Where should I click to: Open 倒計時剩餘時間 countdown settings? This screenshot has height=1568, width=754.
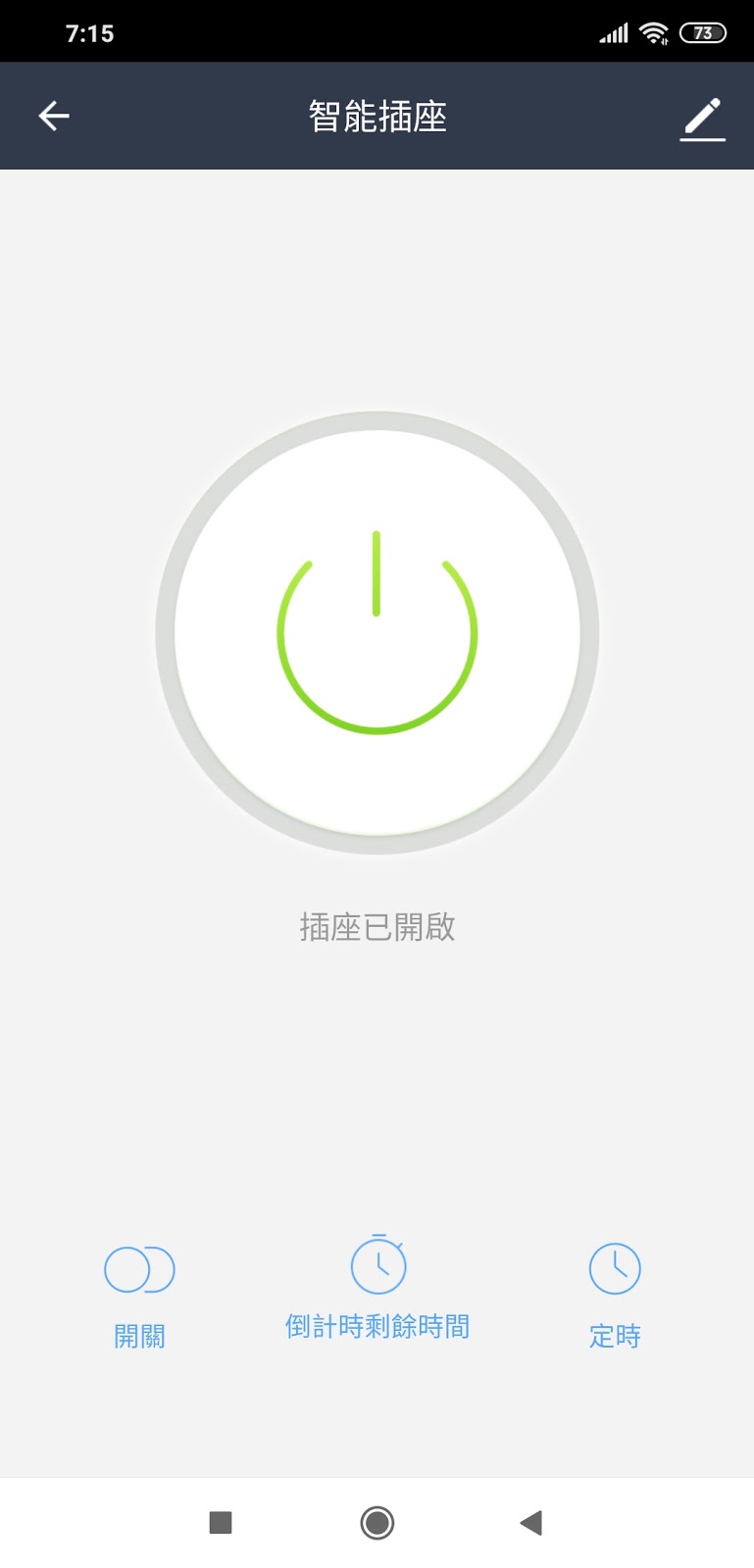click(377, 1286)
